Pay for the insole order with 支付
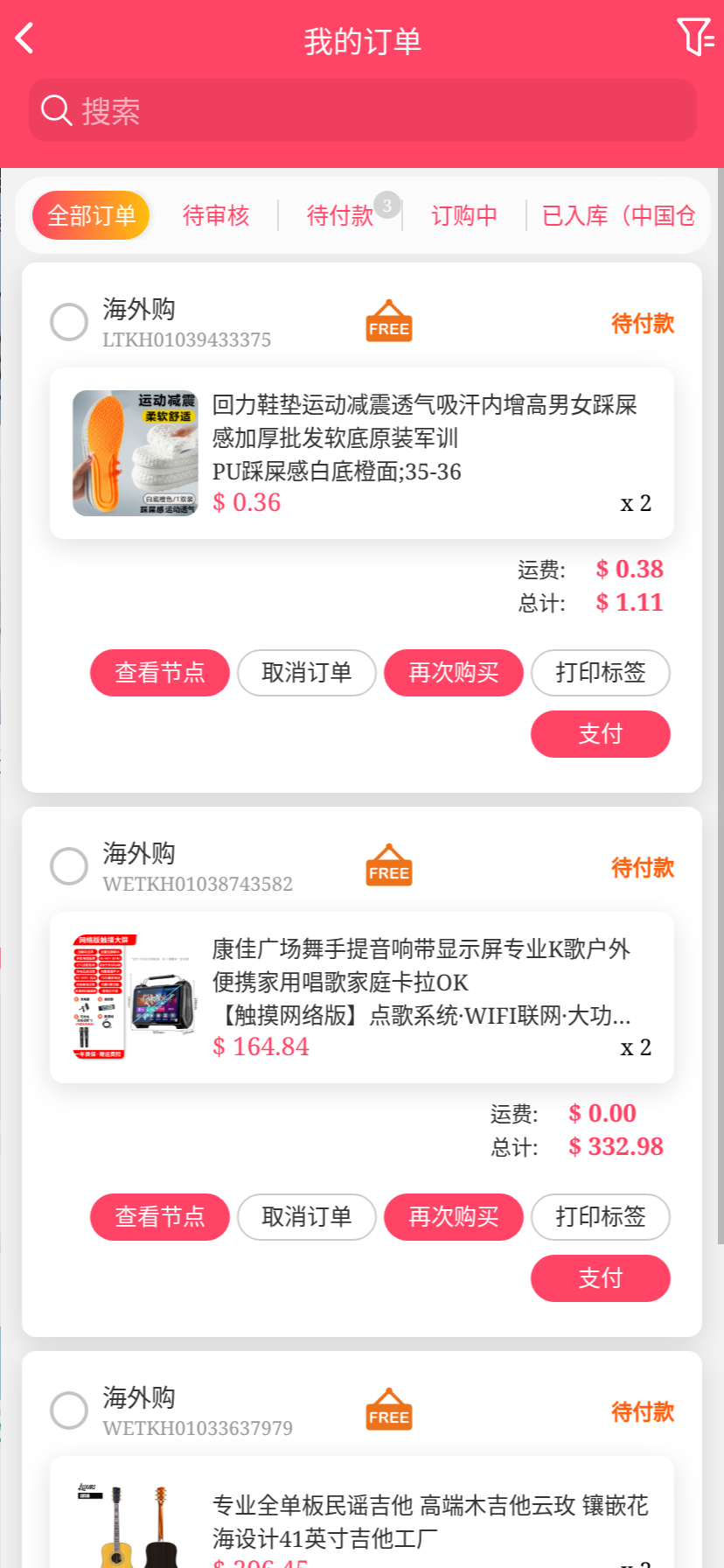724x1568 pixels. pyautogui.click(x=601, y=734)
